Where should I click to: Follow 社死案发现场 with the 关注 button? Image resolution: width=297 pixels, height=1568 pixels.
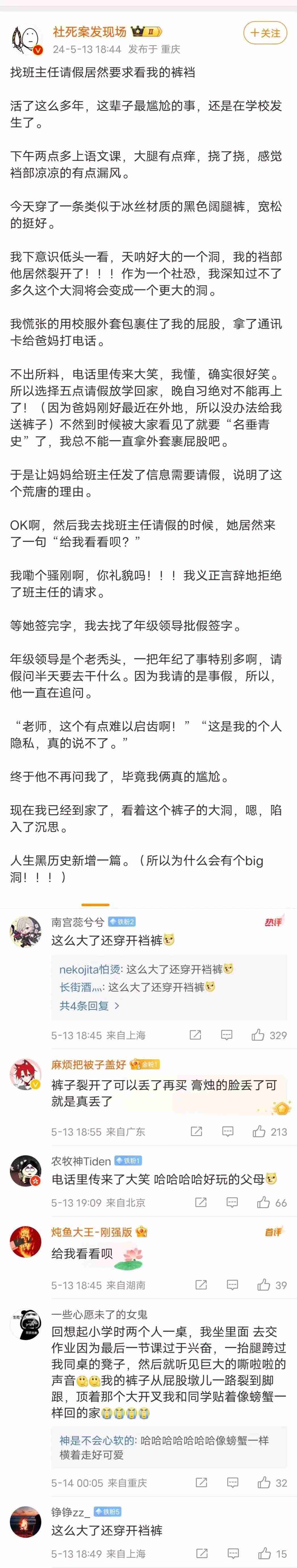coord(265,33)
